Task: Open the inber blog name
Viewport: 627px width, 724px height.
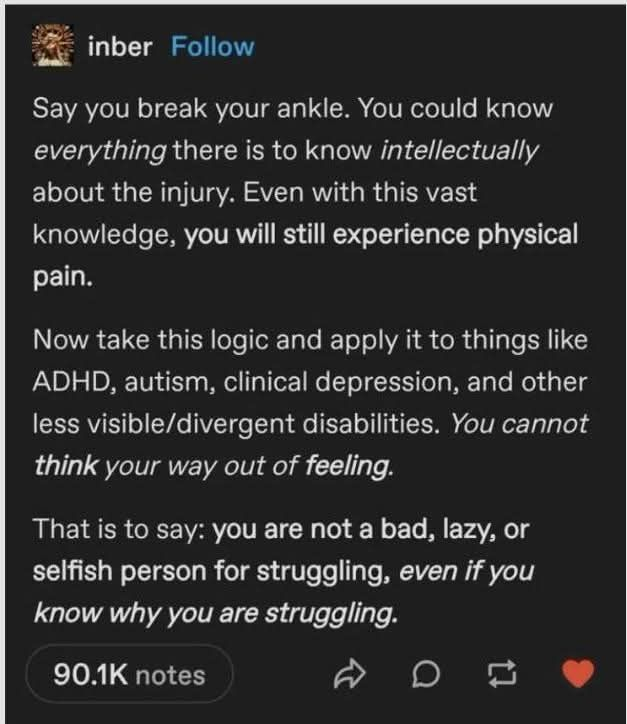Action: (x=120, y=47)
